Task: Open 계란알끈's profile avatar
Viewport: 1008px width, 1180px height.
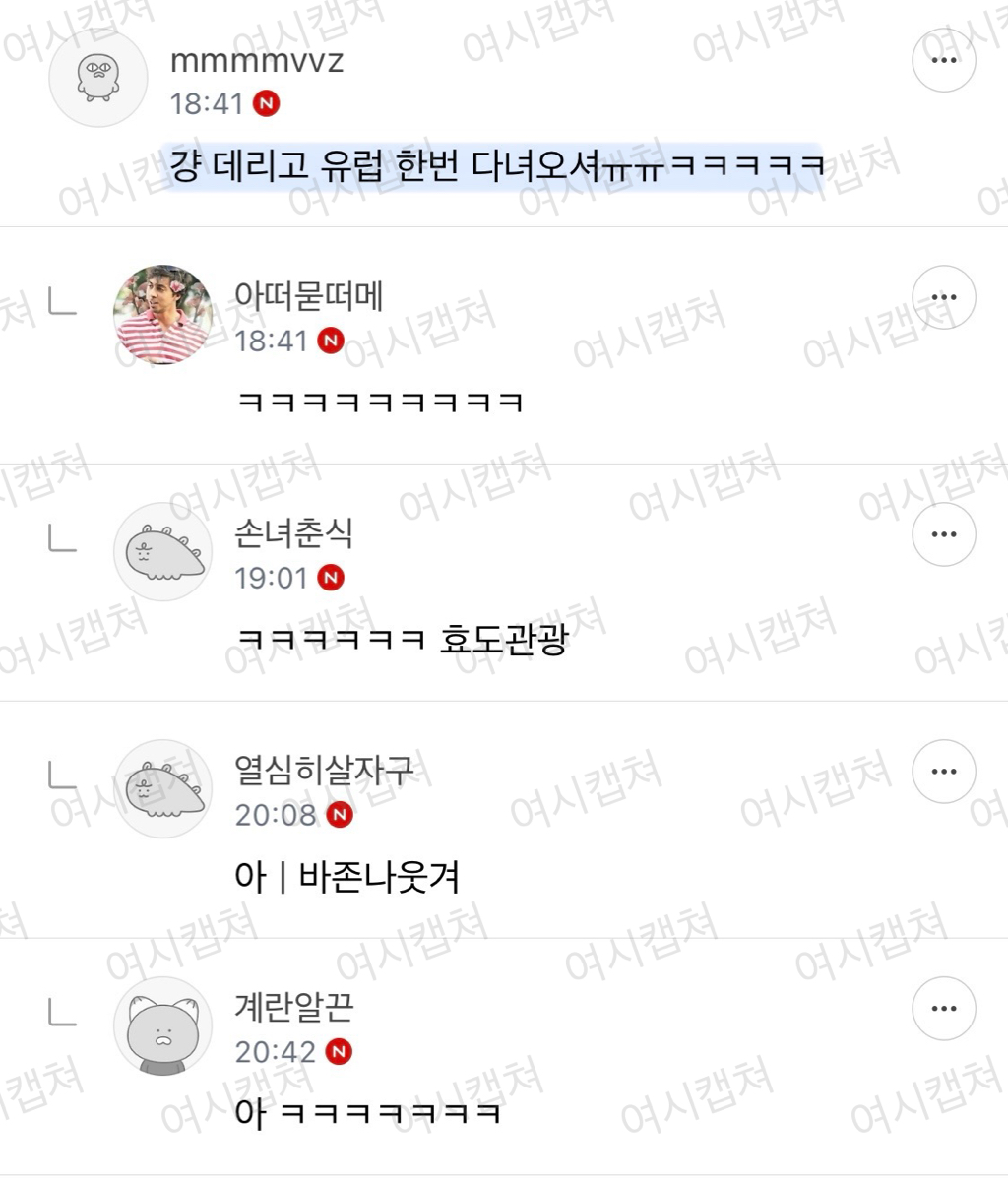Action: tap(162, 1025)
